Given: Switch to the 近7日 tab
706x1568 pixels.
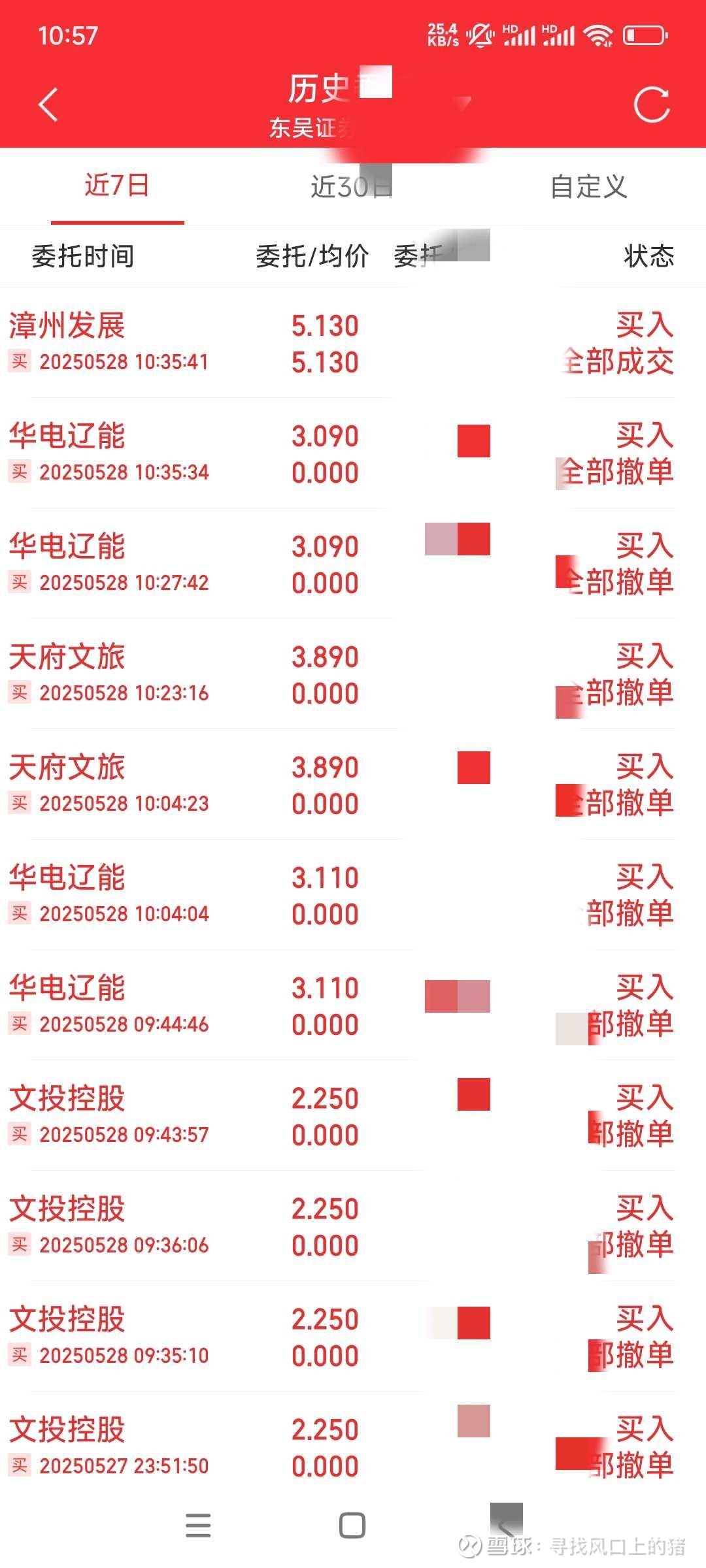Looking at the screenshot, I should tap(118, 186).
